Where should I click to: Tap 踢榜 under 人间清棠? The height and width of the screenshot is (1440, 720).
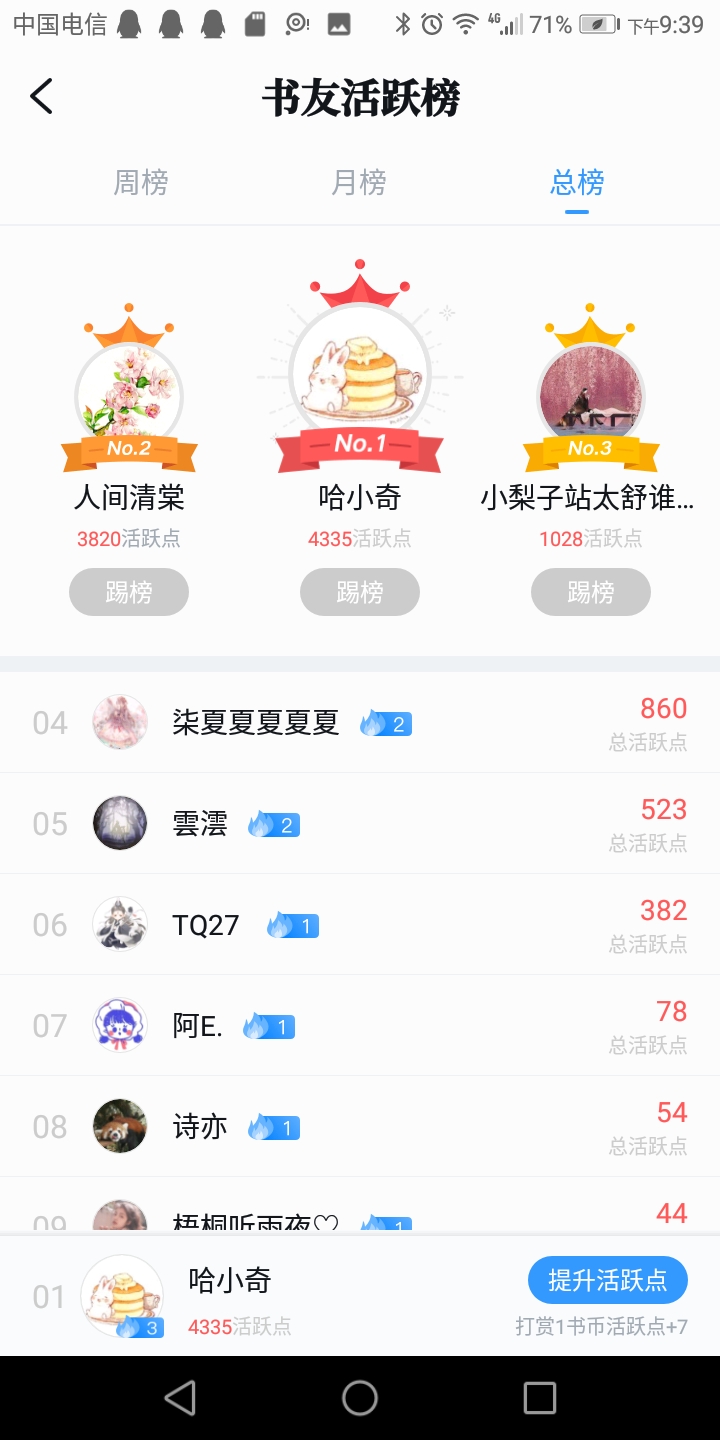[129, 592]
